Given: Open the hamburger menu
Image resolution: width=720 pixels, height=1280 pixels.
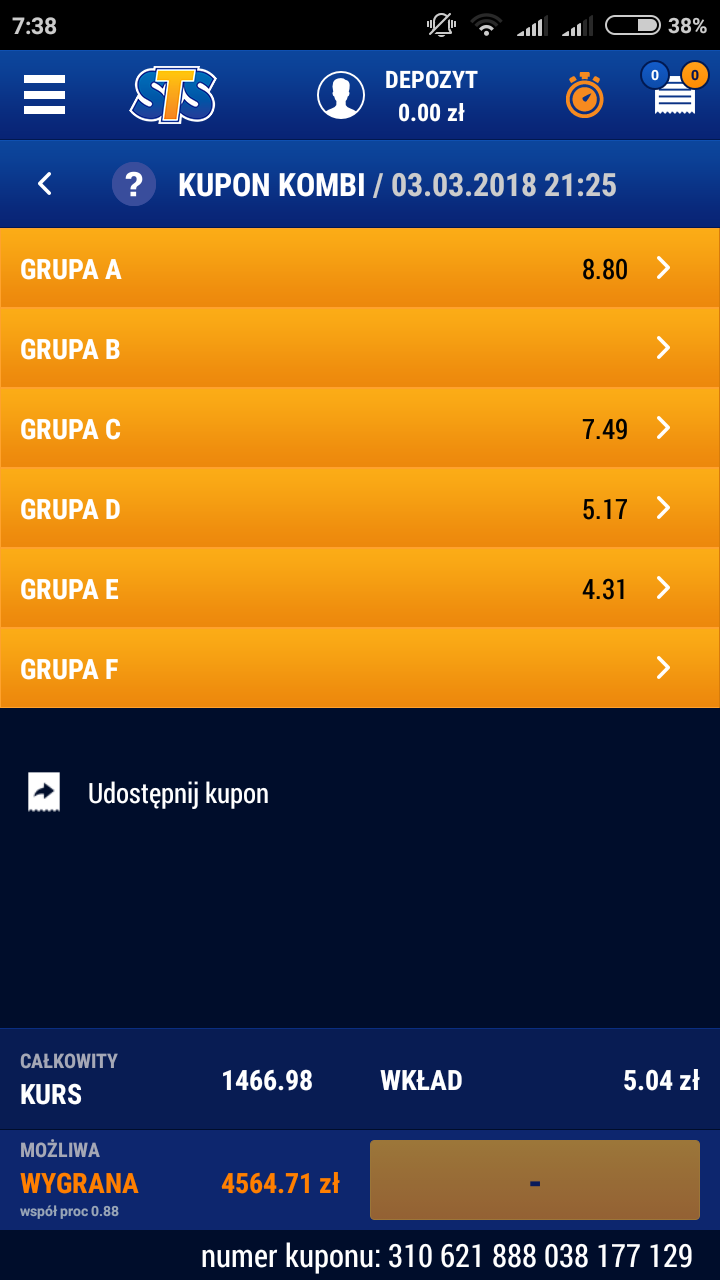Looking at the screenshot, I should pos(44,95).
